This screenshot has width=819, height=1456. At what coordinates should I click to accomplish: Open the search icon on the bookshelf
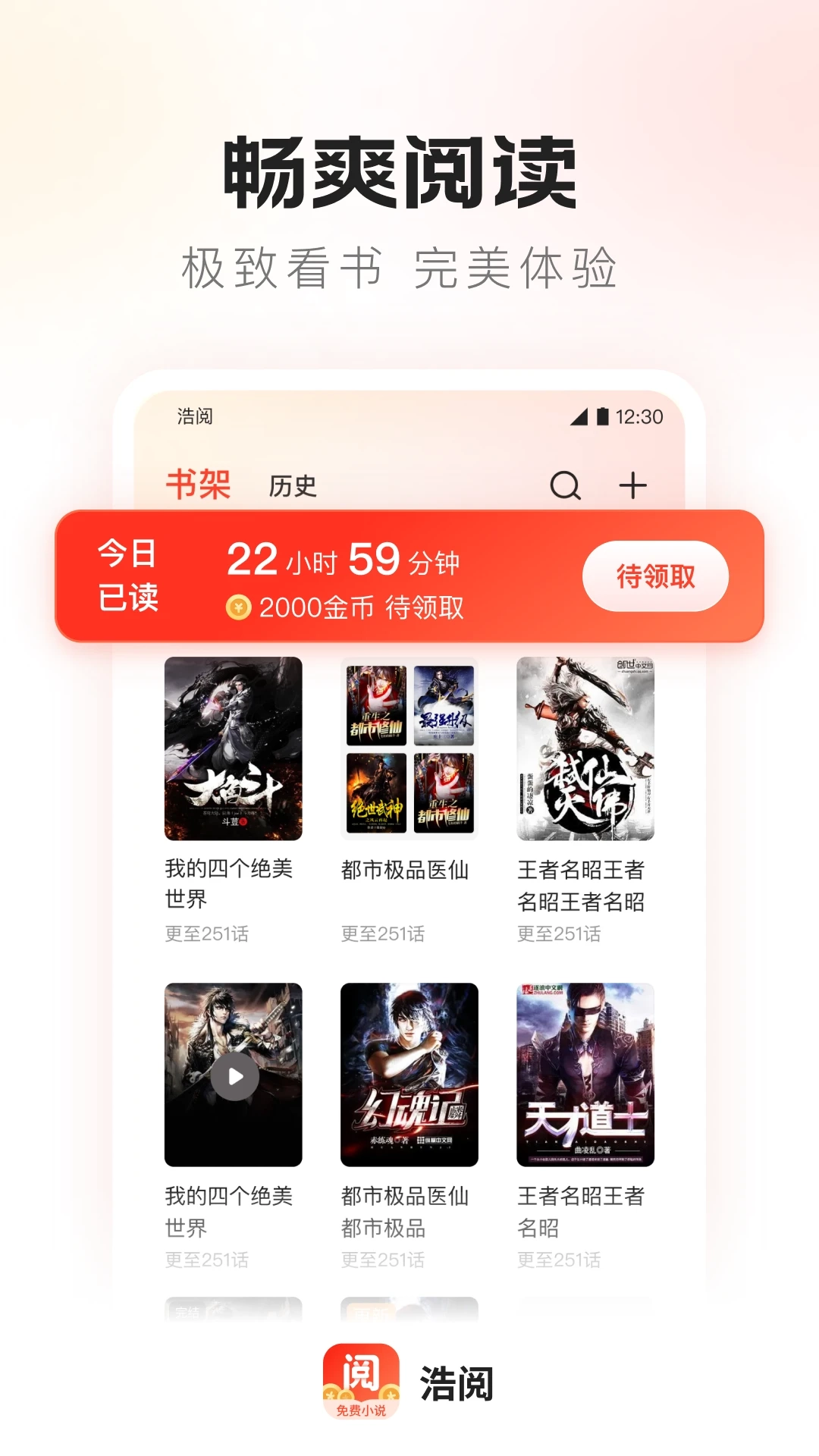pos(564,486)
